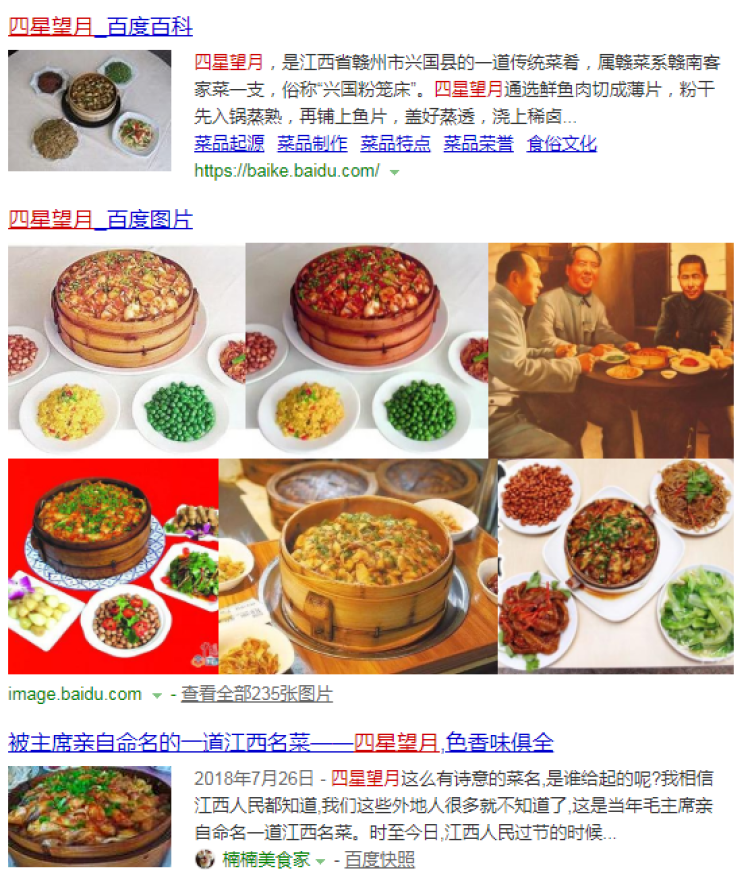750x878 pixels.
Task: Tap the Baike result dish thumbnail
Action: click(x=90, y=110)
